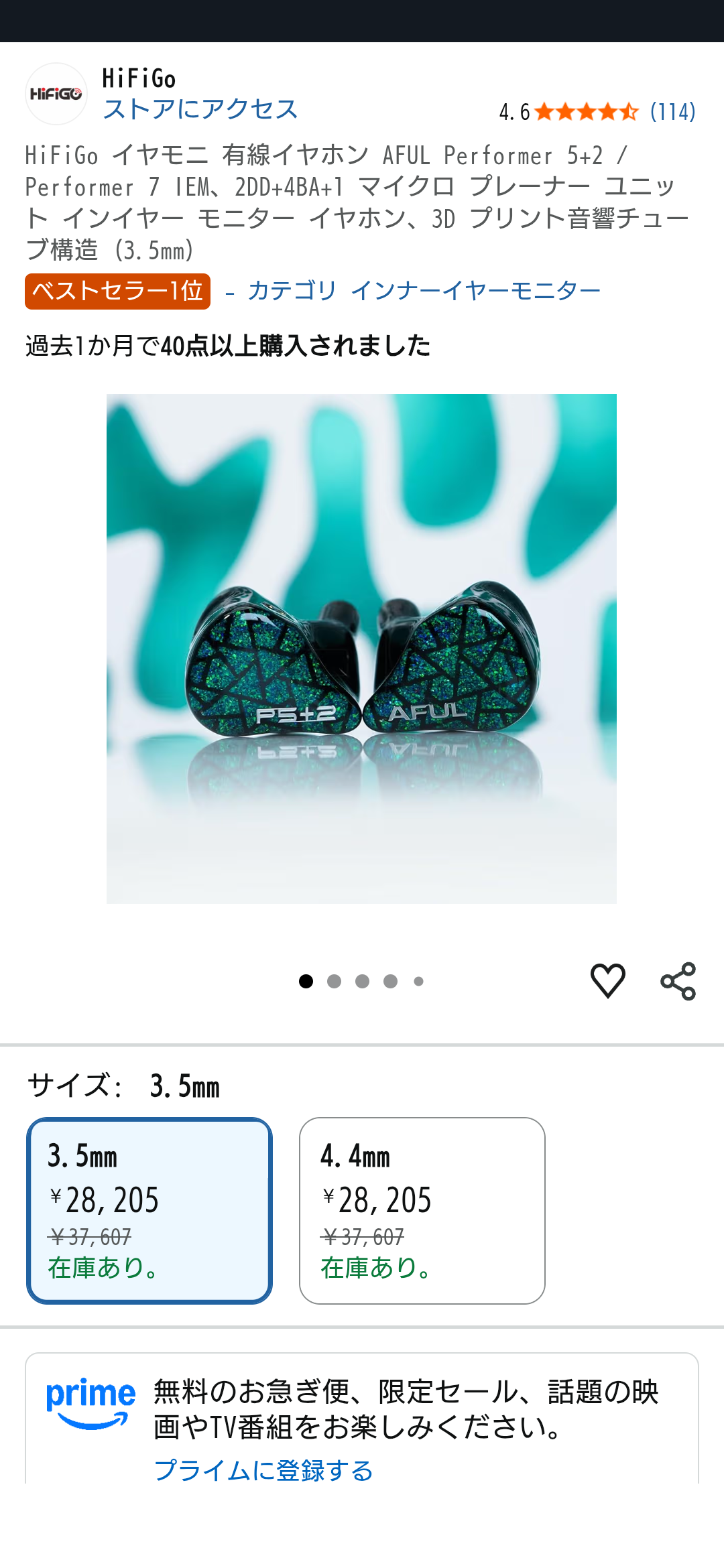Image resolution: width=724 pixels, height=1568 pixels.
Task: Share this product
Action: (678, 981)
